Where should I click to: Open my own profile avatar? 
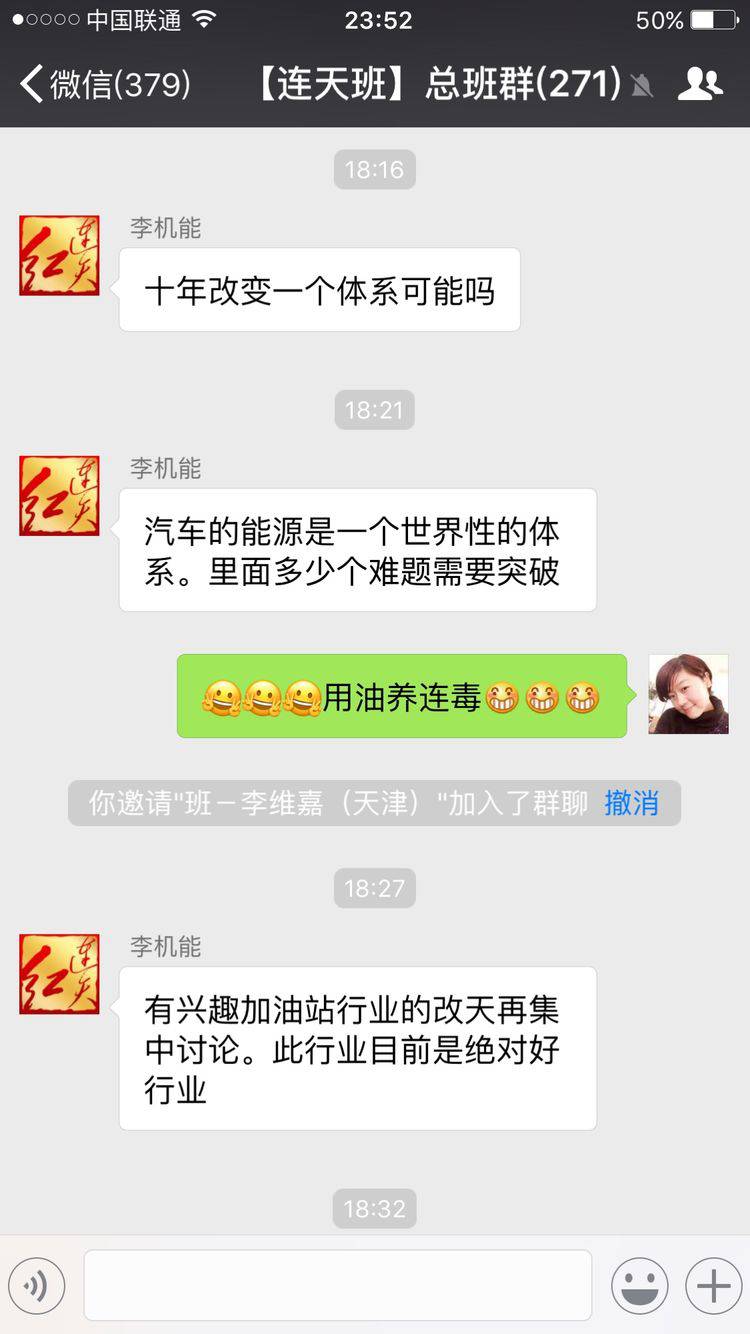(688, 695)
